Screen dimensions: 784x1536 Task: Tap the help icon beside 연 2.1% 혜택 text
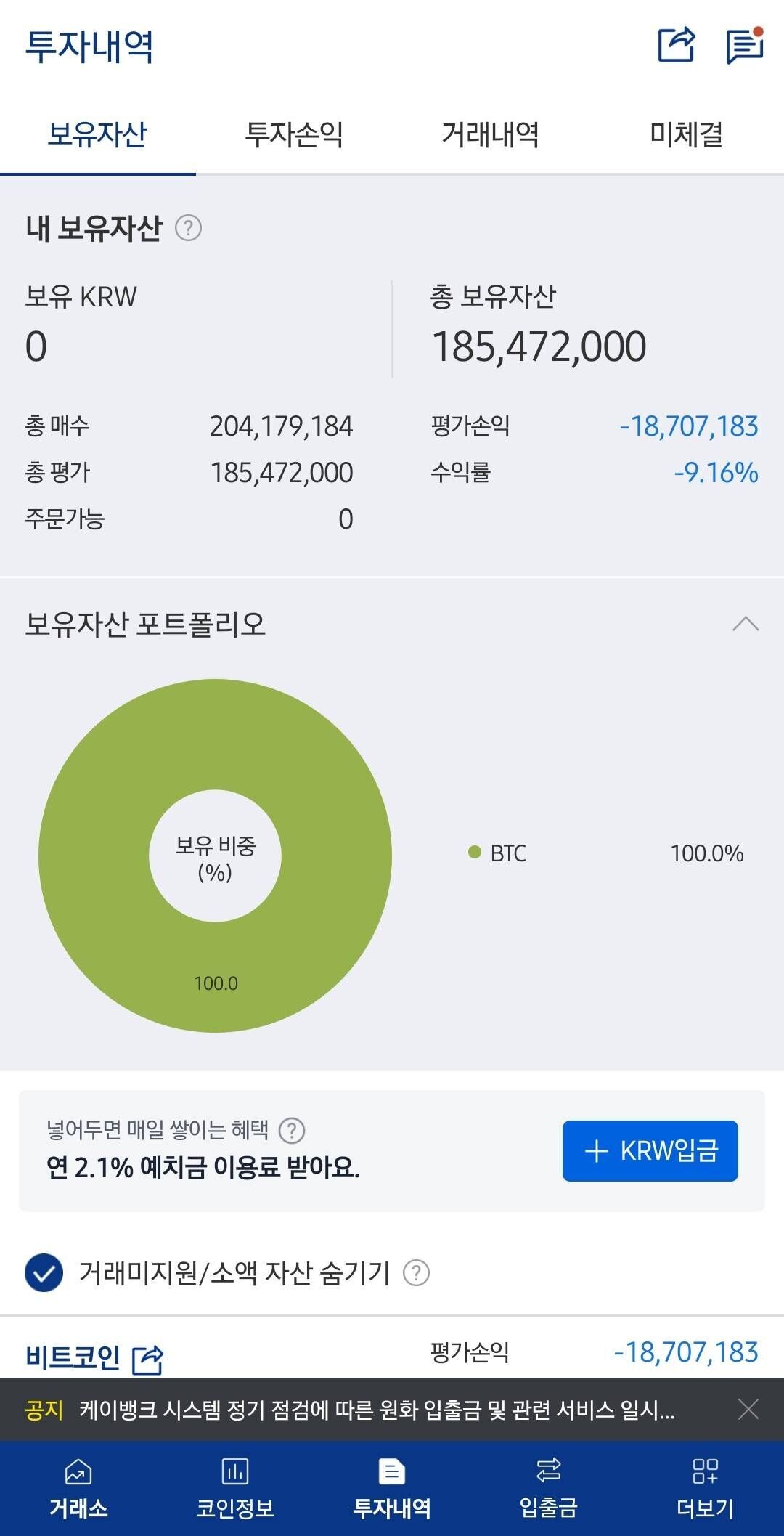pos(293,1130)
